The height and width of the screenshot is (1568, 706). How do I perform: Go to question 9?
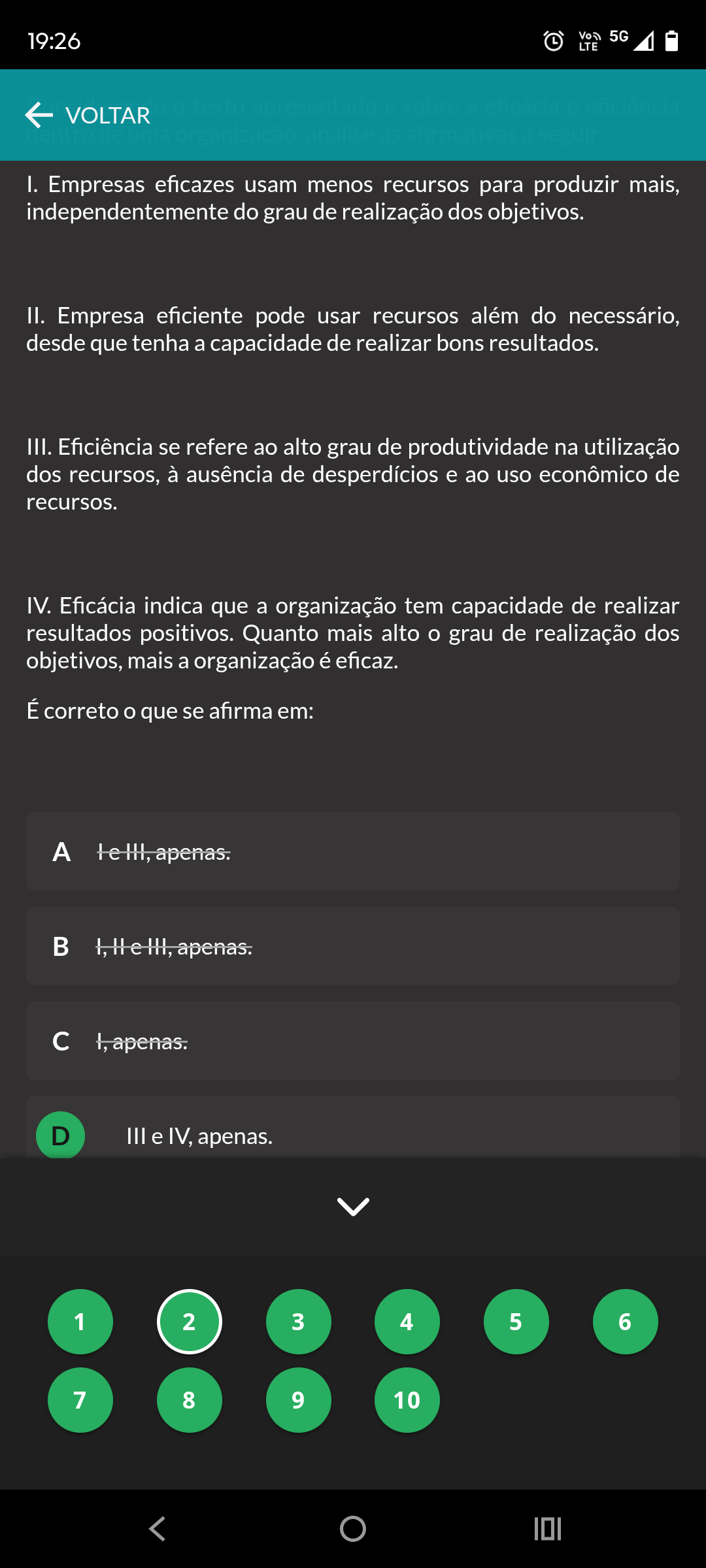pos(298,1400)
